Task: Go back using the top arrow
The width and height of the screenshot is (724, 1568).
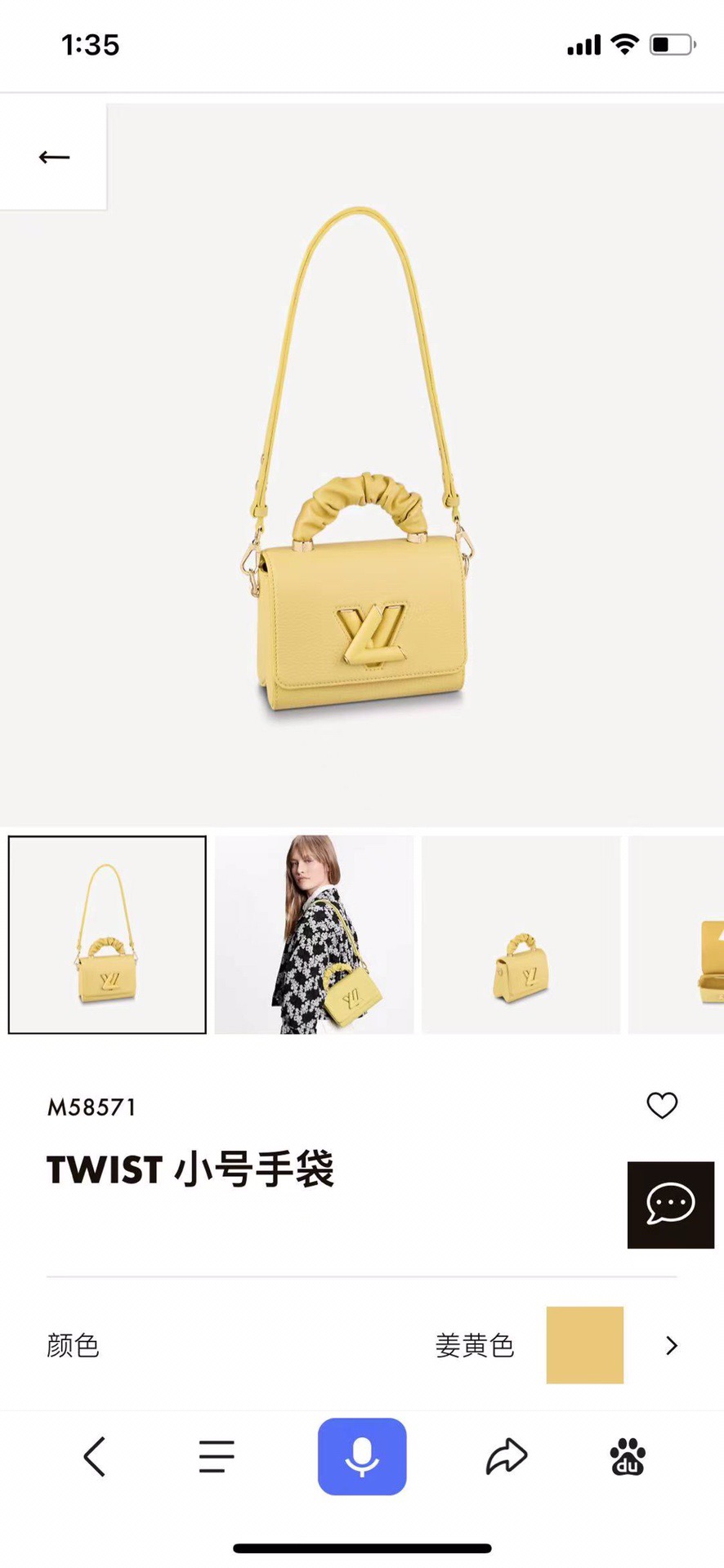Action: pyautogui.click(x=54, y=157)
